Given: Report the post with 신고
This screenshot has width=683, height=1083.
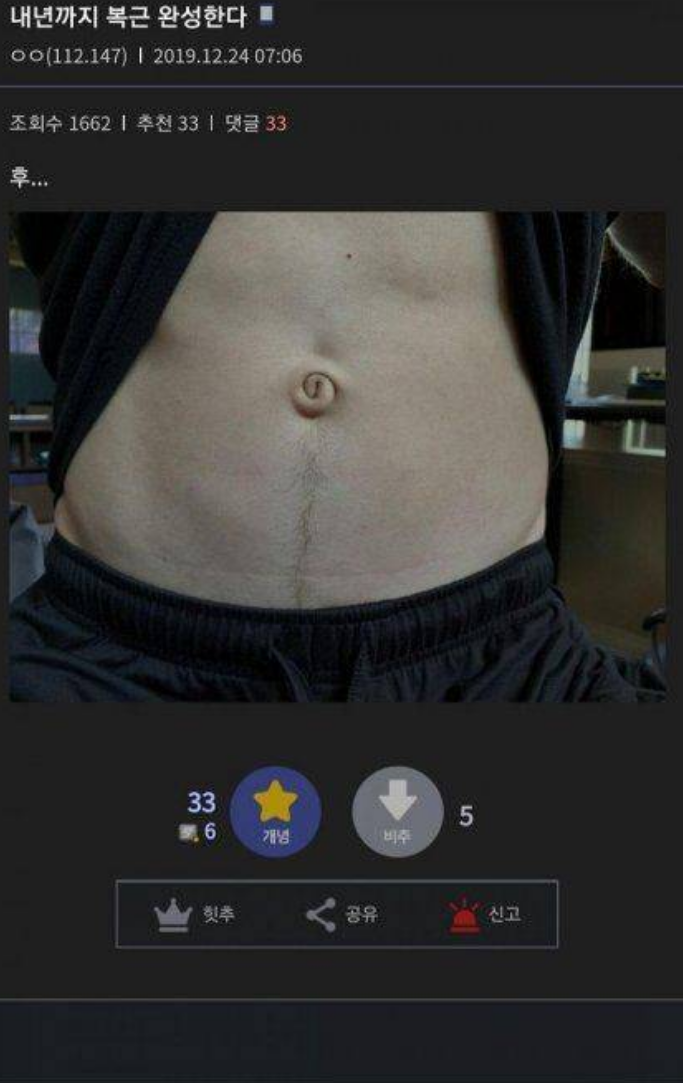Looking at the screenshot, I should [x=485, y=914].
